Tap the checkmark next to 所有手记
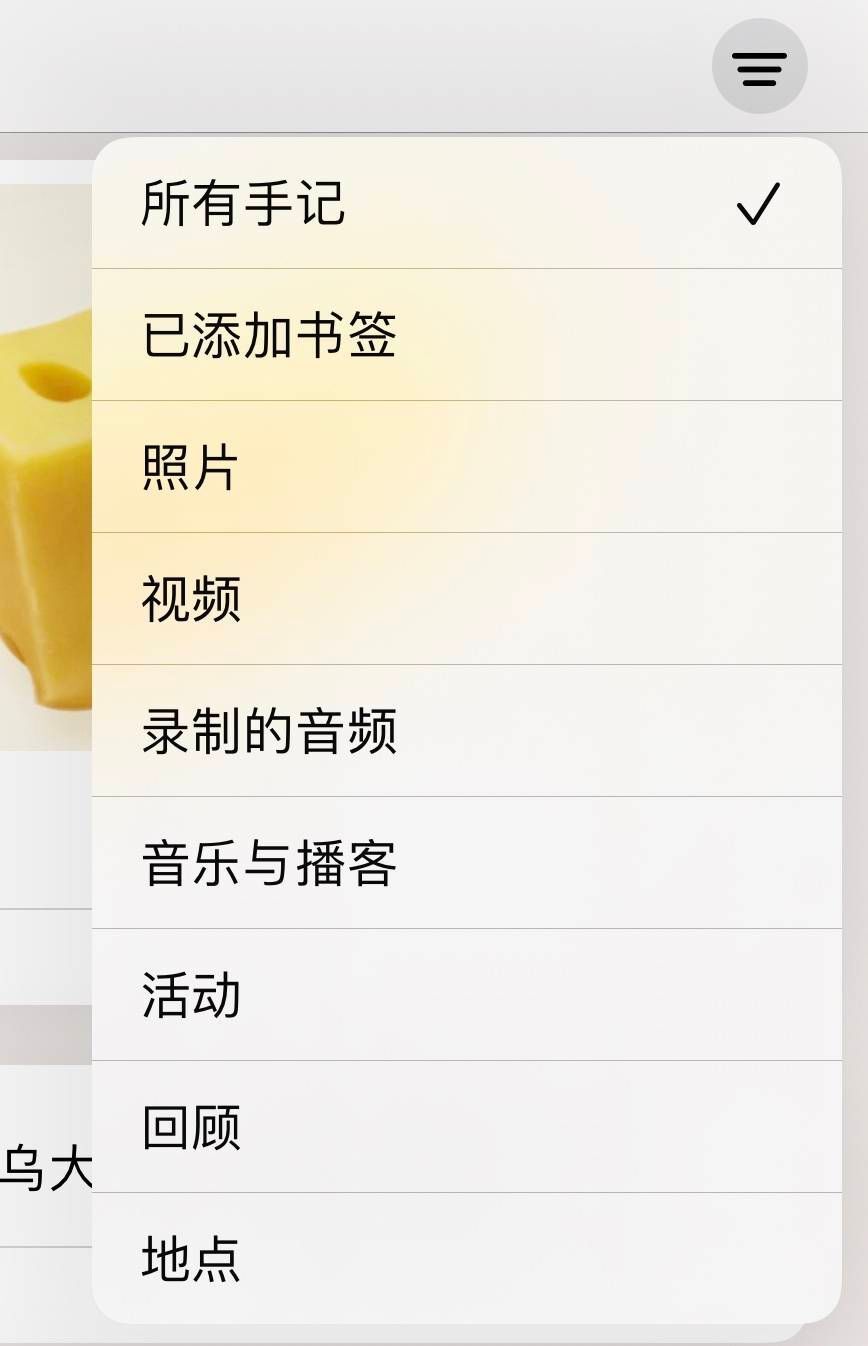Screen dimensions: 868x1346 point(760,205)
